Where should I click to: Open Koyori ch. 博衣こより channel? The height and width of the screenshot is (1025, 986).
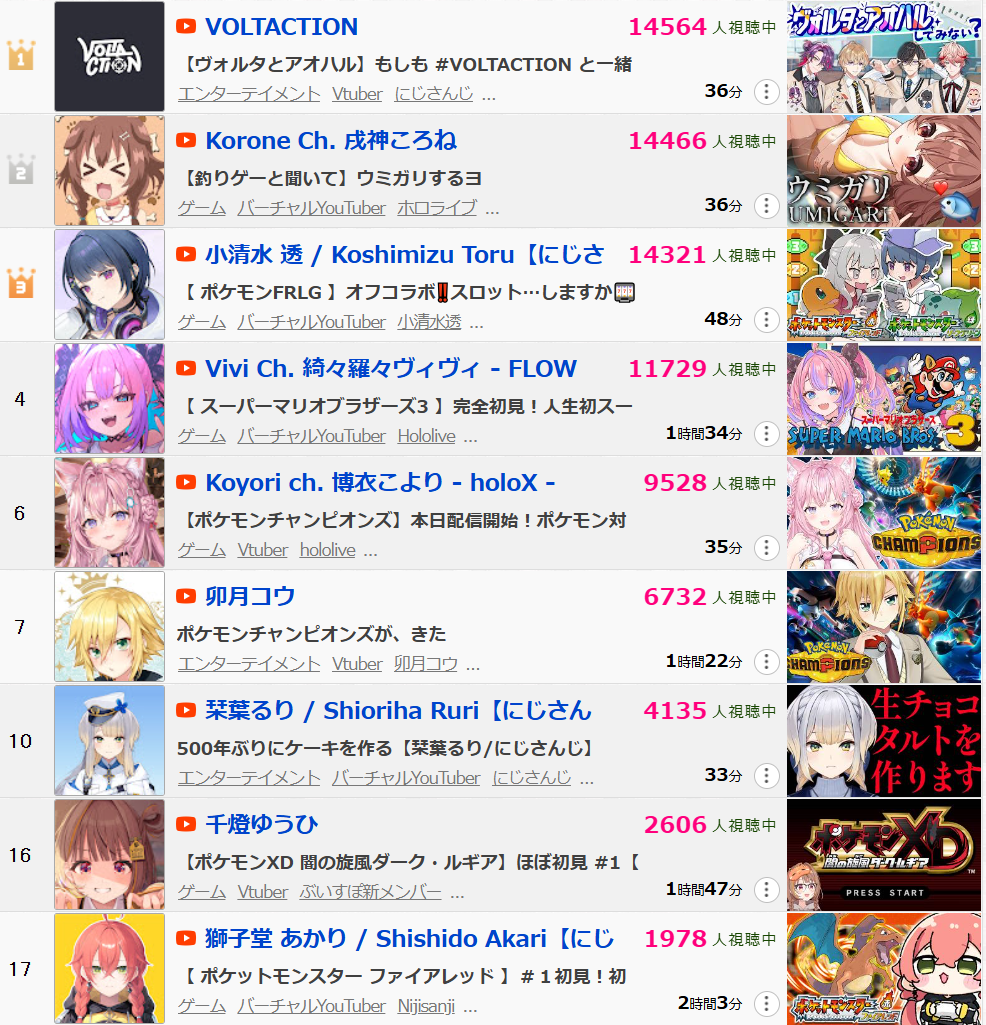tap(379, 483)
